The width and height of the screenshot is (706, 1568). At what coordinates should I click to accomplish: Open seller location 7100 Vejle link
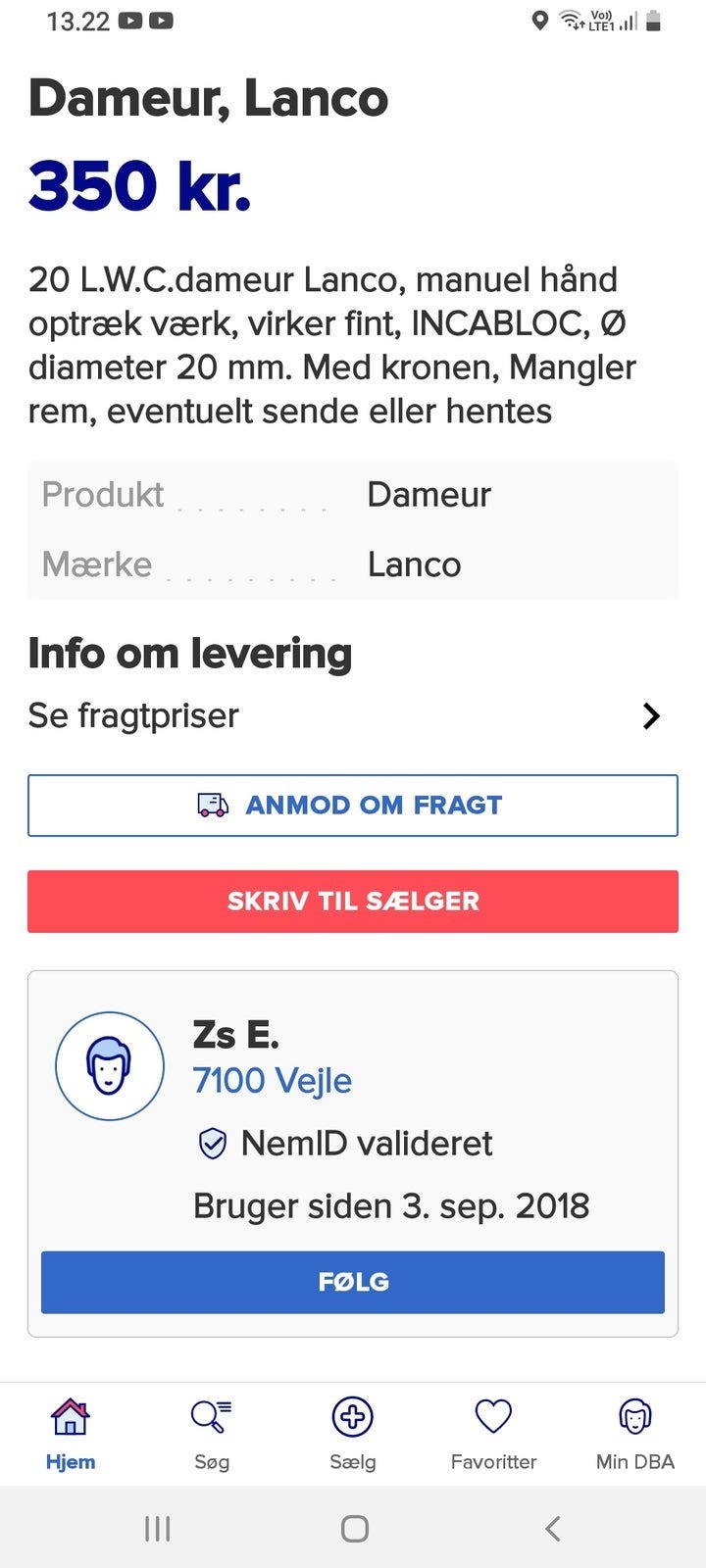point(273,1081)
